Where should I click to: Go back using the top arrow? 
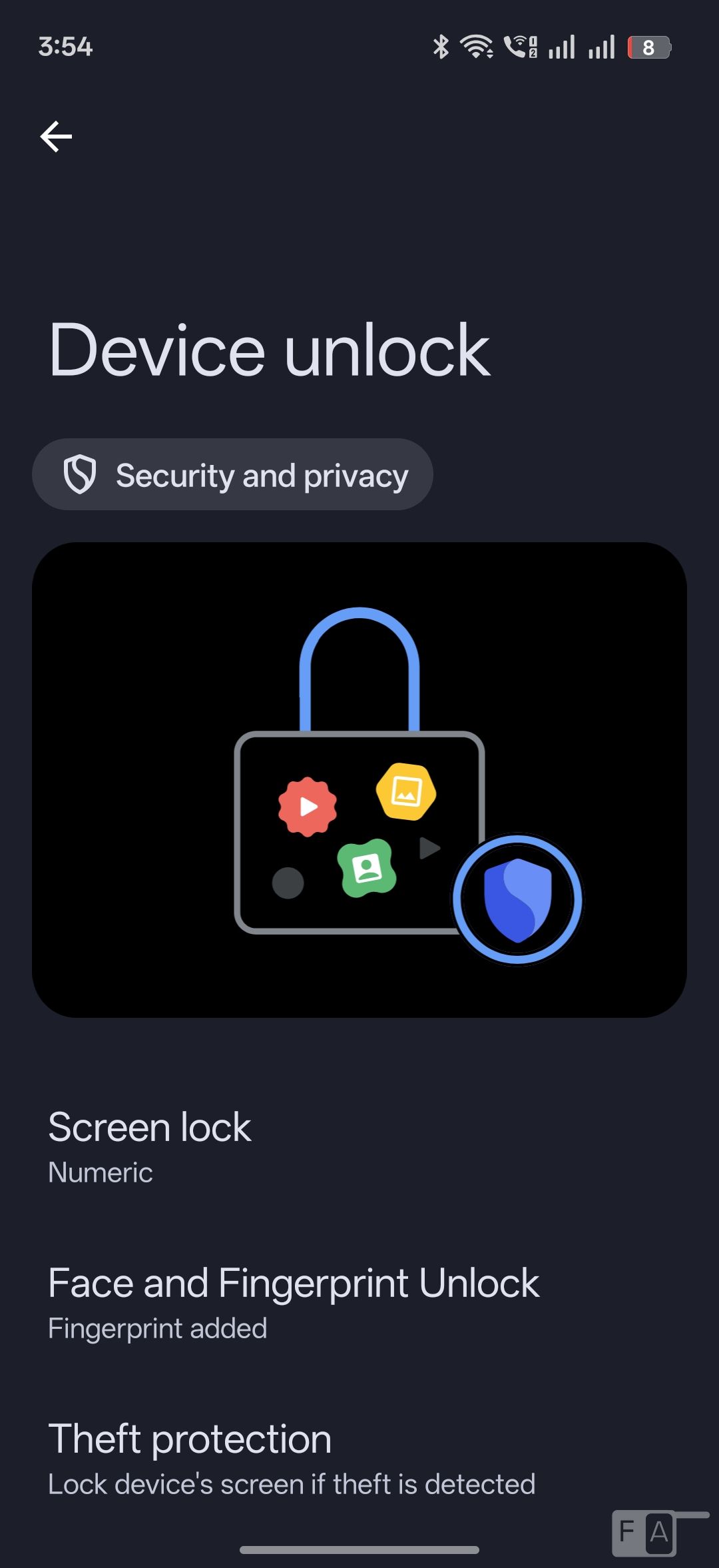[x=56, y=137]
